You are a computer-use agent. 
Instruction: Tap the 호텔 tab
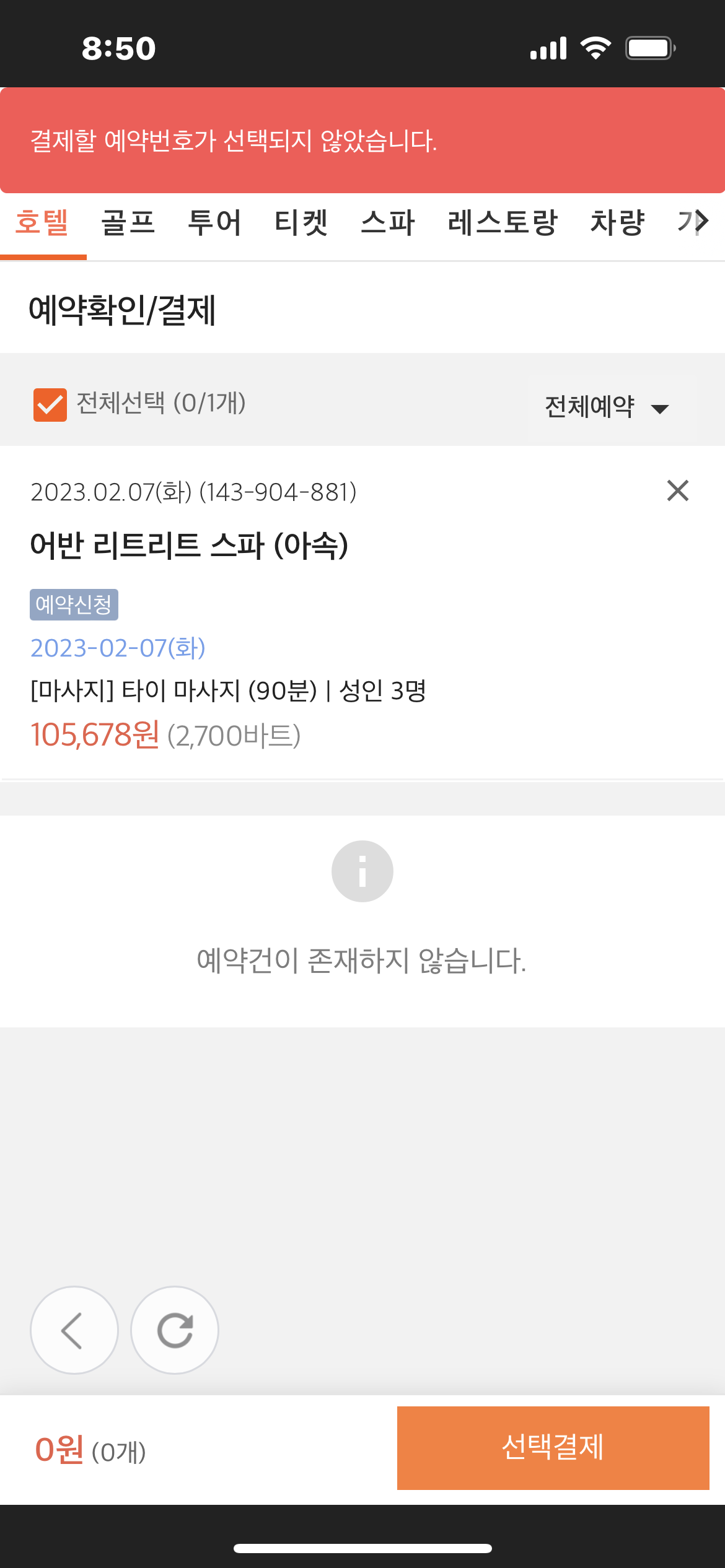tap(42, 223)
